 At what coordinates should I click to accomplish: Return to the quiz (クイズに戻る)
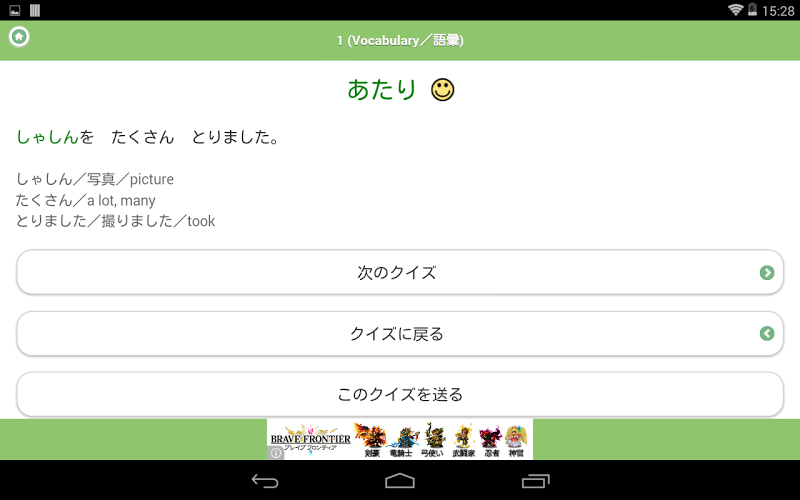pos(399,333)
